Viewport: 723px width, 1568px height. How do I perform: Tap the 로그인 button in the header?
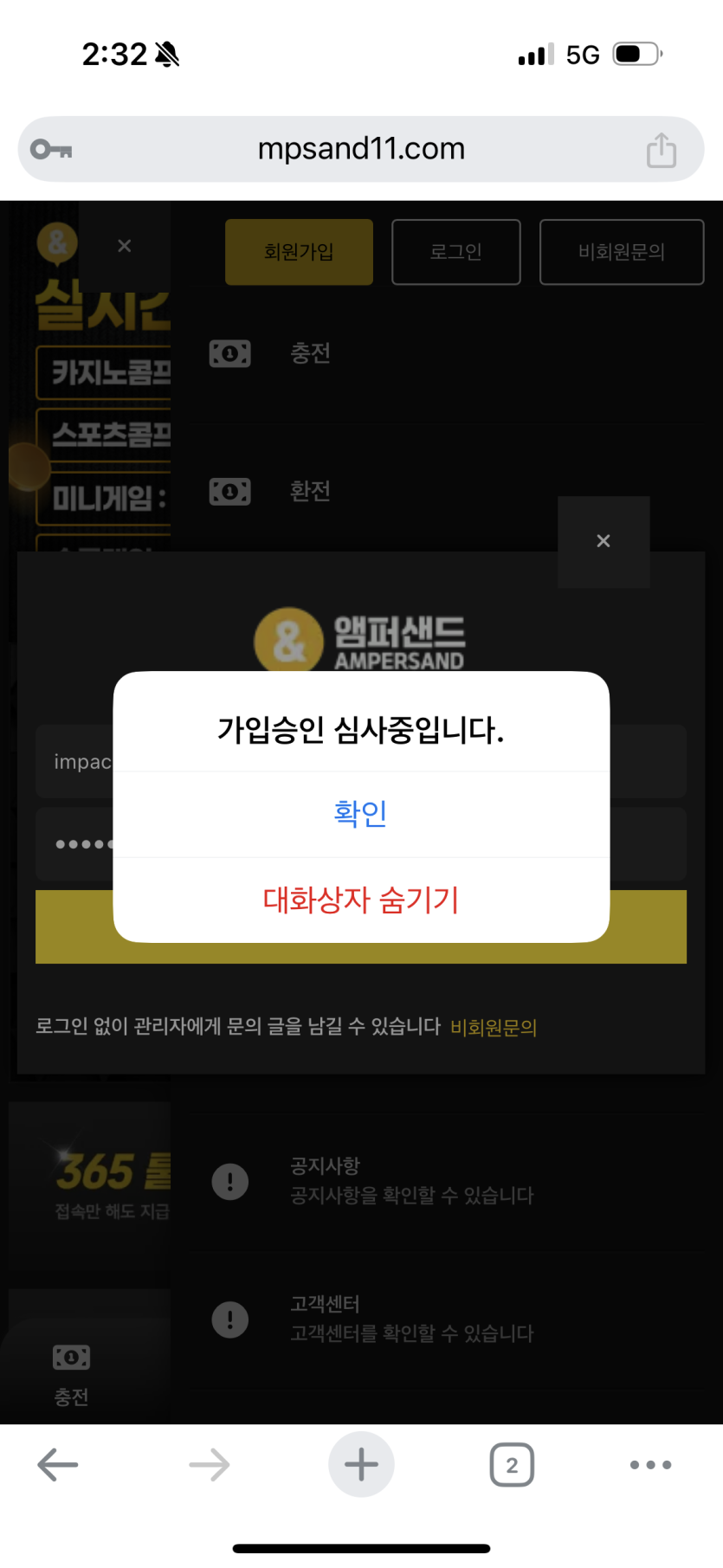(x=456, y=252)
